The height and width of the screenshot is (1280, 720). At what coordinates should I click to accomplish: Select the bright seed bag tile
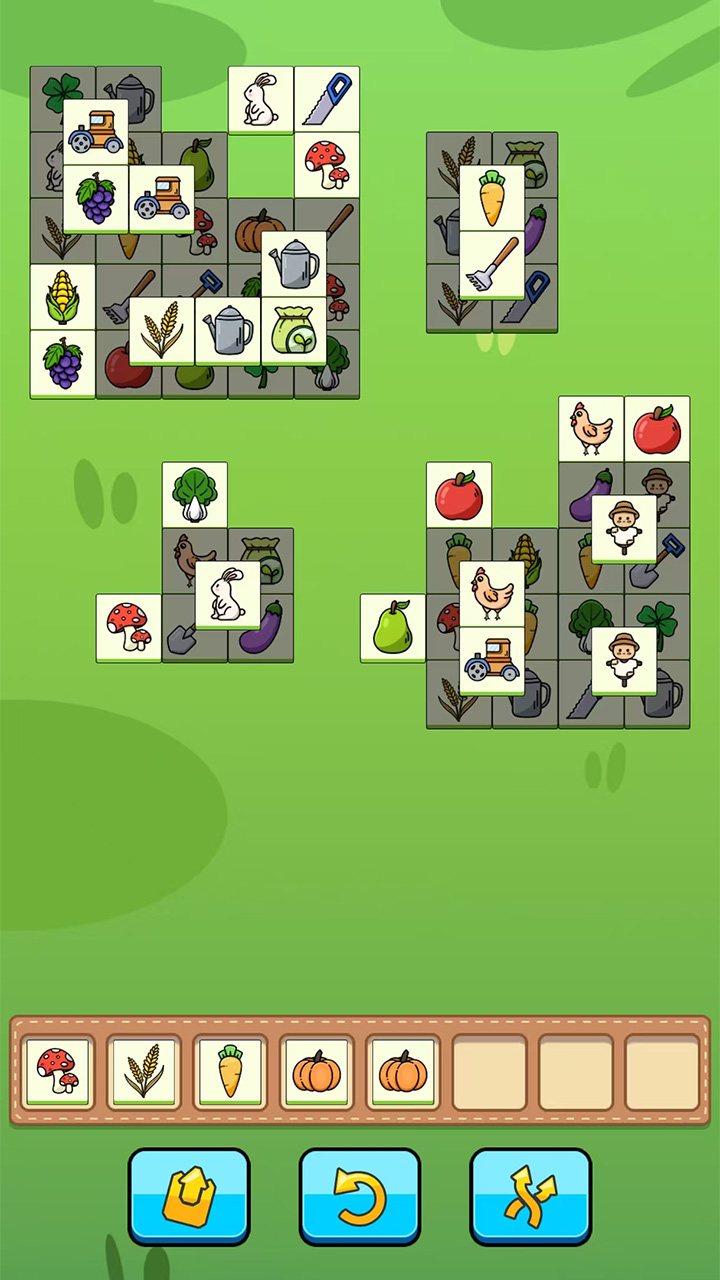pyautogui.click(x=294, y=330)
